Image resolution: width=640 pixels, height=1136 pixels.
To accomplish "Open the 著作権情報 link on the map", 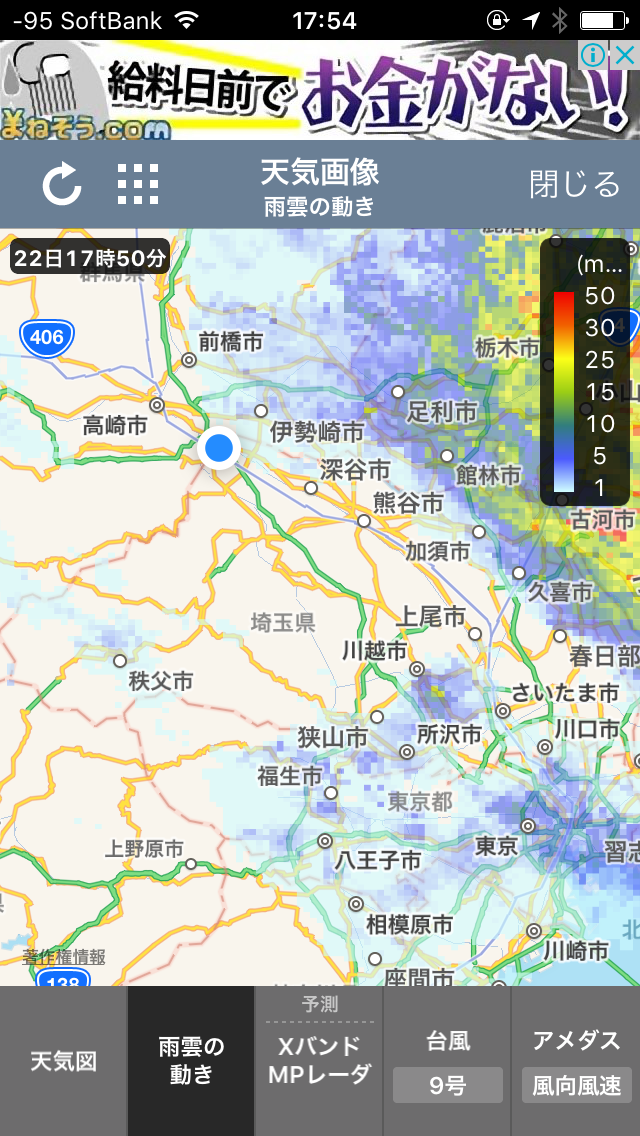I will (x=64, y=957).
